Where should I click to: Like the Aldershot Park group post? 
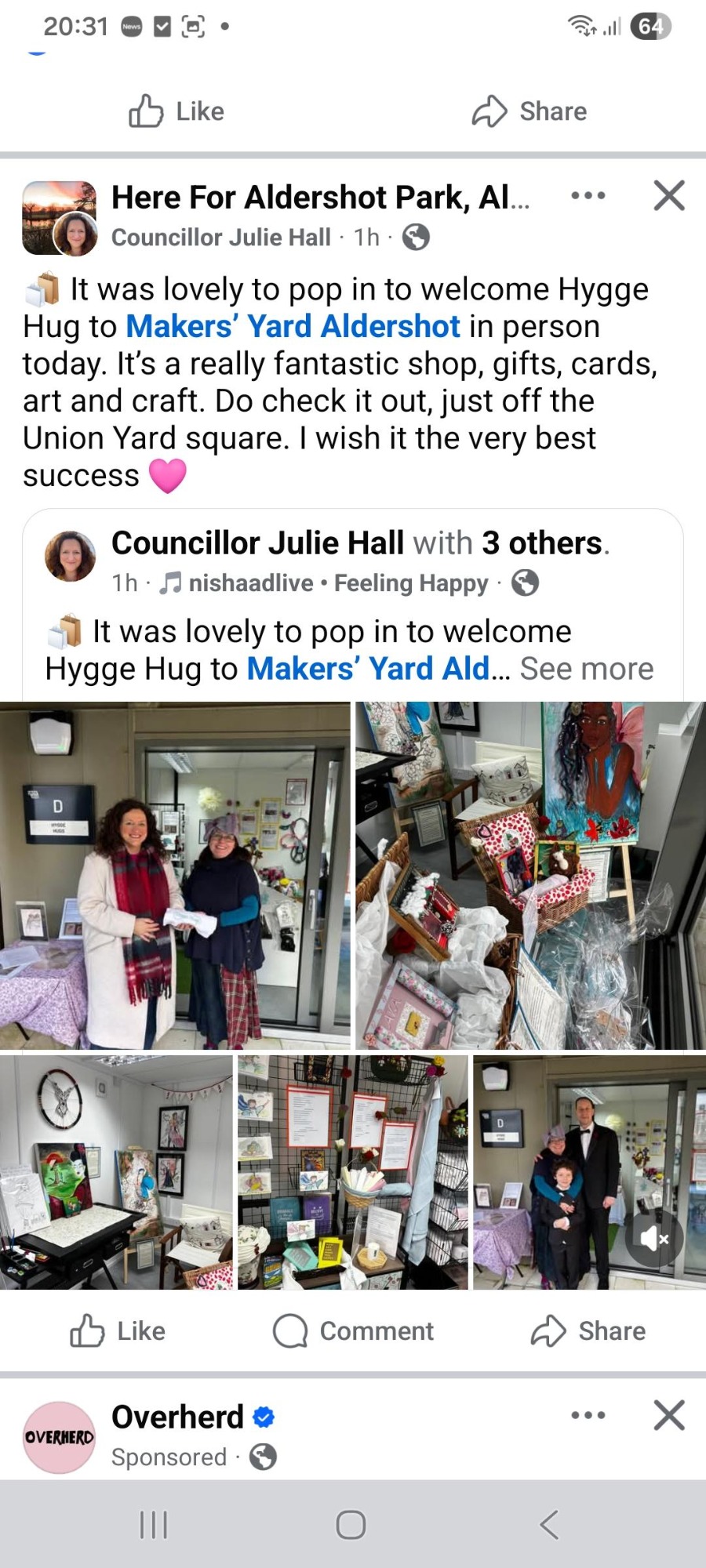[118, 1331]
